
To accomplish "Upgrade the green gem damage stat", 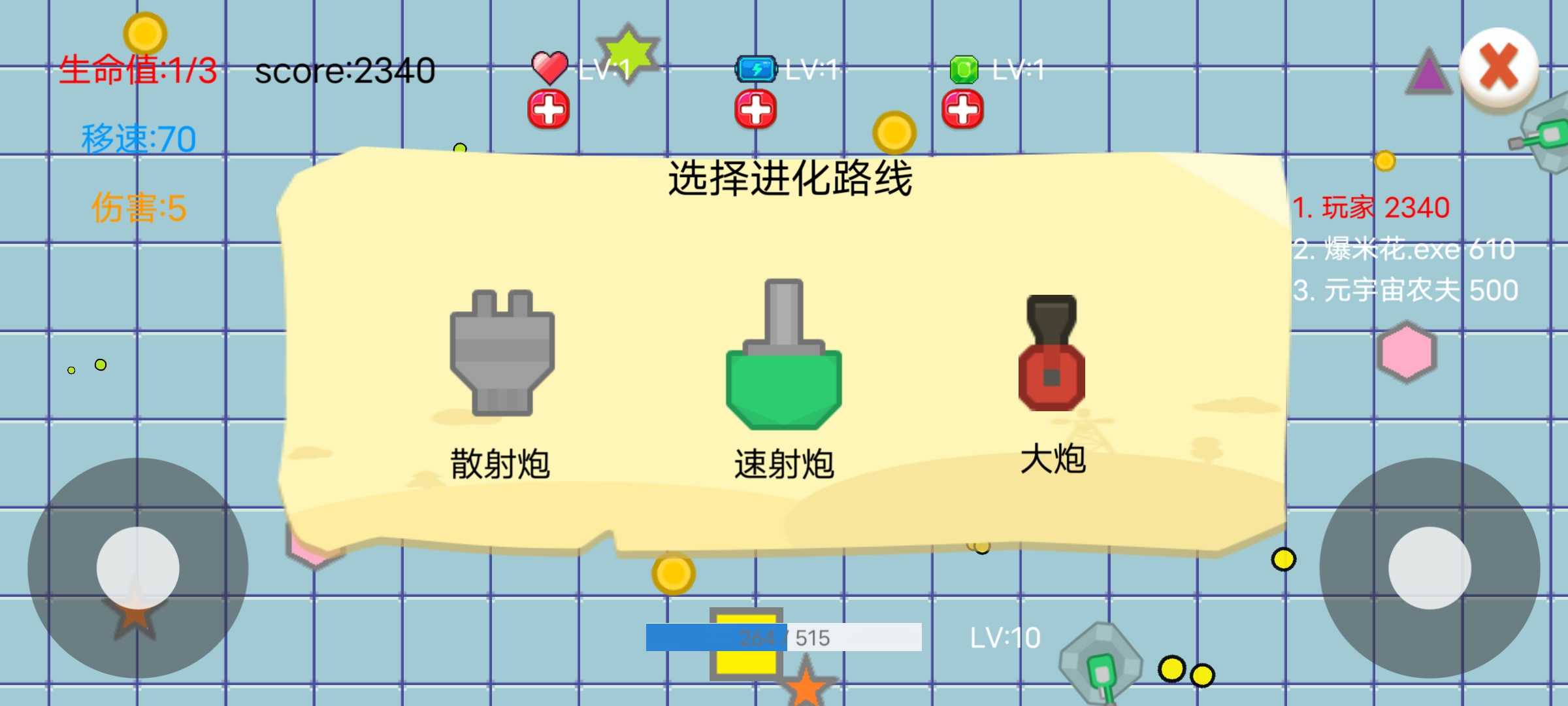I will pos(962,109).
